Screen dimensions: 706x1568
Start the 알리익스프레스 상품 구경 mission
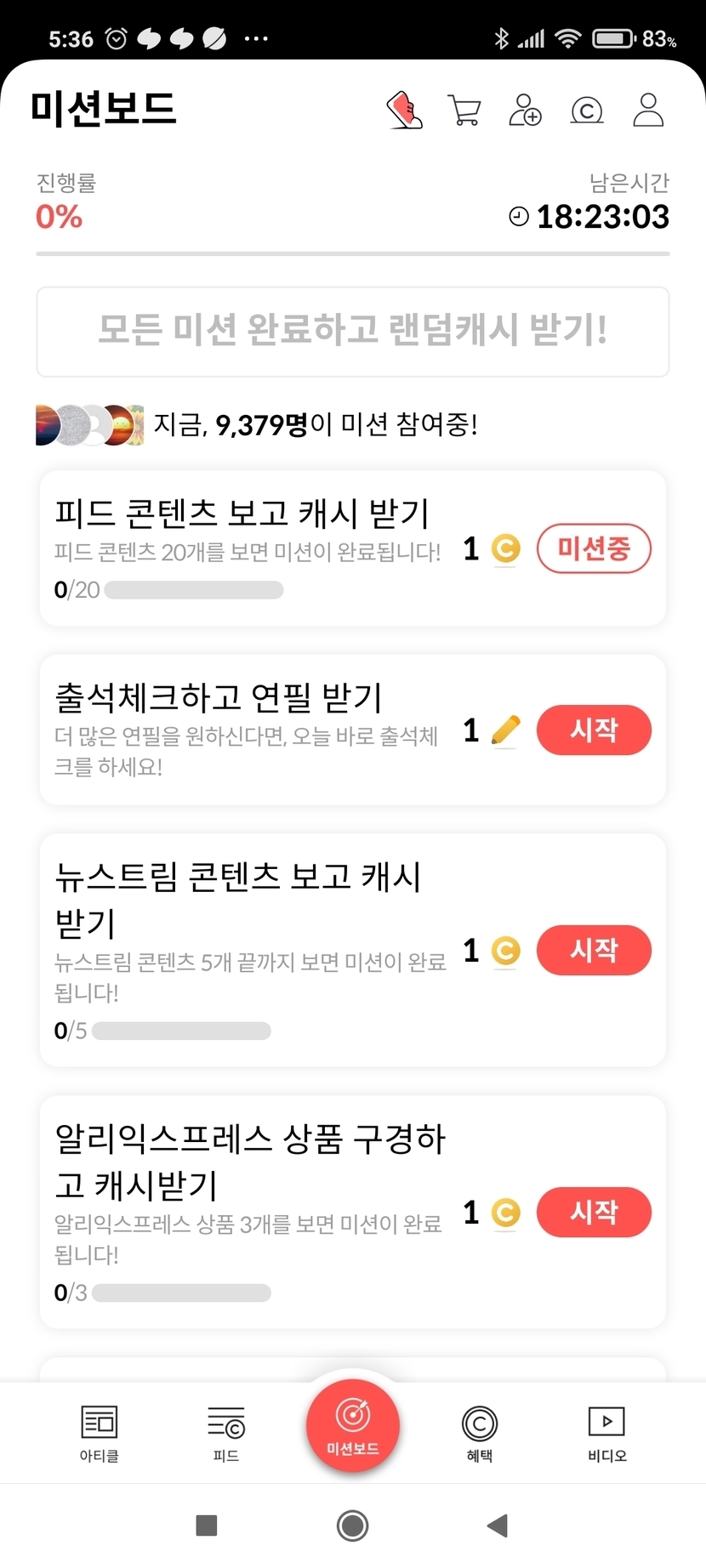(594, 1212)
